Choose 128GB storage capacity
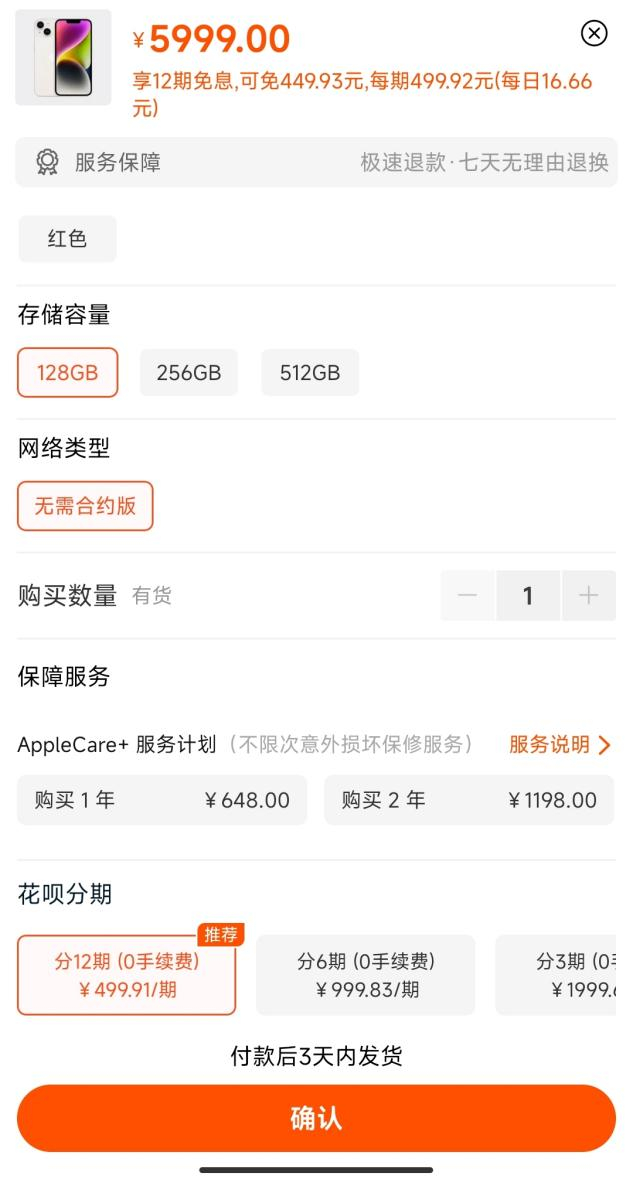 click(67, 373)
